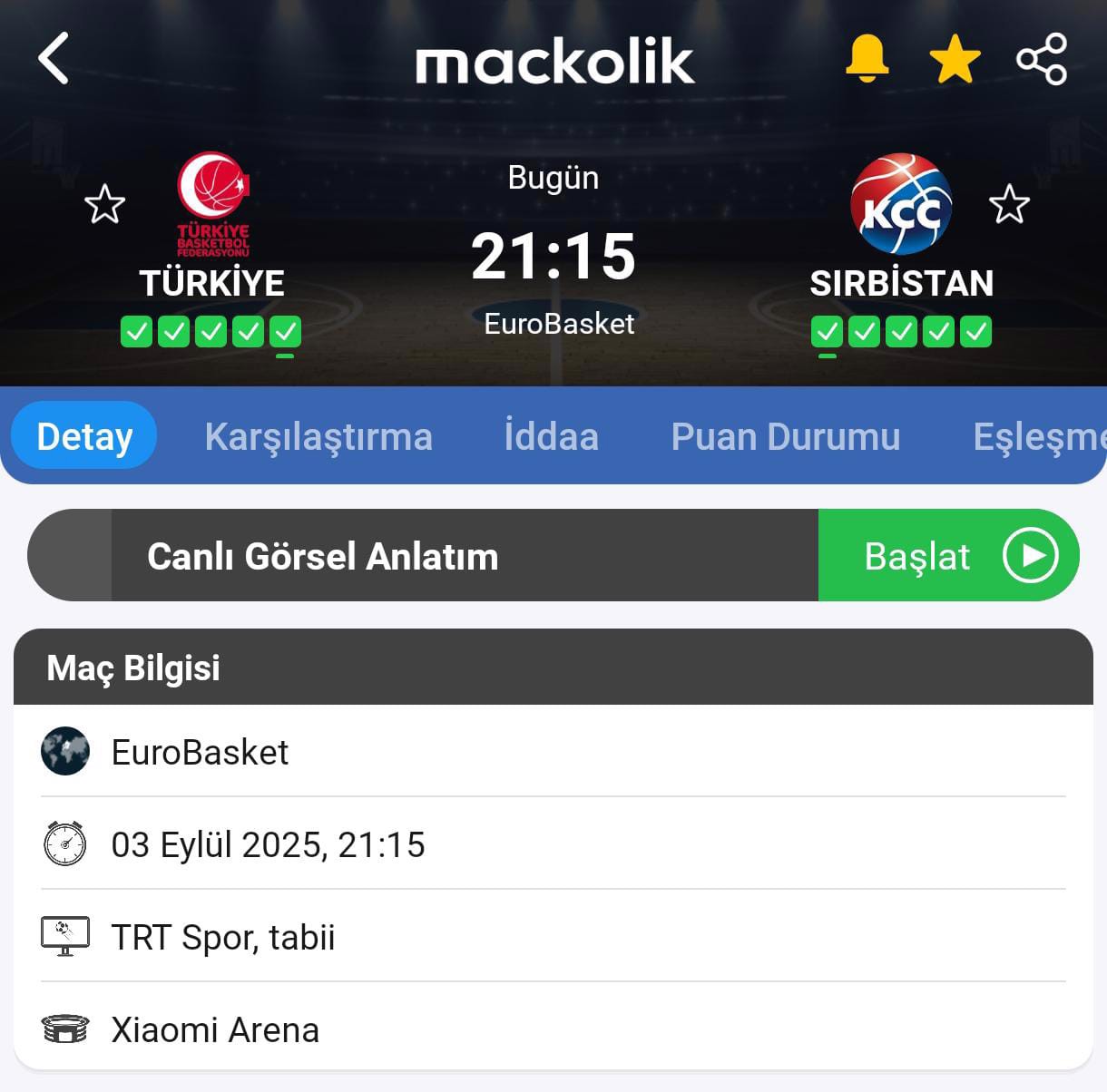Go back using the top-left arrow
Image resolution: width=1107 pixels, height=1092 pixels.
click(x=54, y=59)
